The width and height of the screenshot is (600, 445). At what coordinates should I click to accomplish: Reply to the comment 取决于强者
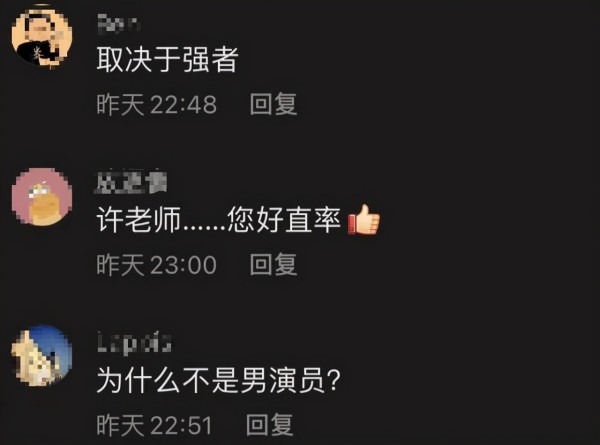pyautogui.click(x=273, y=104)
